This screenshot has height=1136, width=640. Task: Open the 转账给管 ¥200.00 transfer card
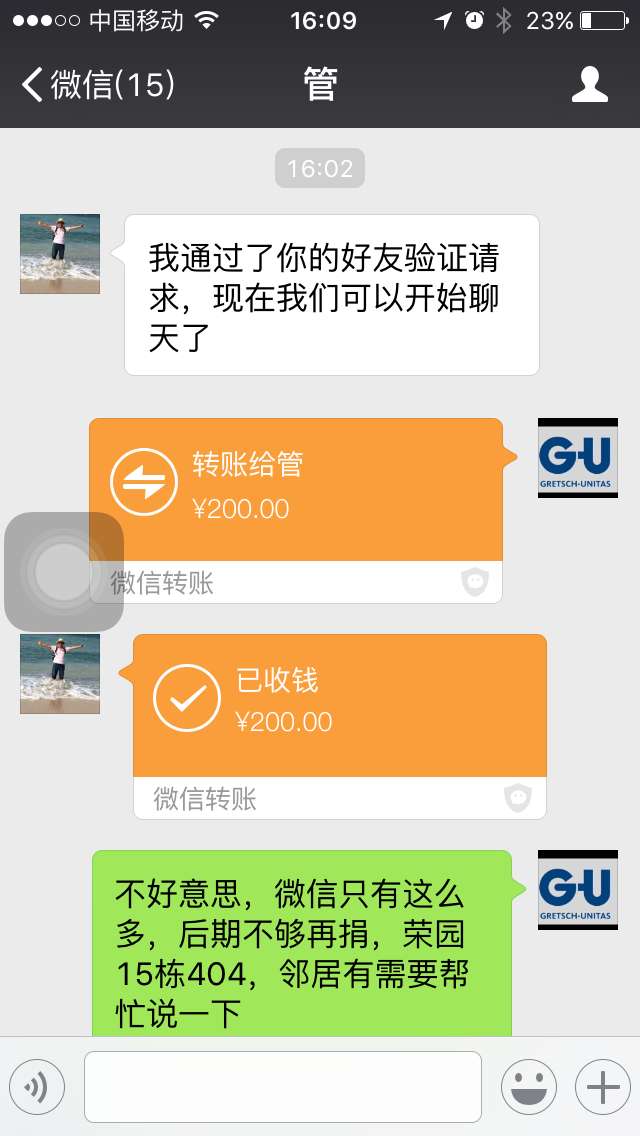[296, 511]
